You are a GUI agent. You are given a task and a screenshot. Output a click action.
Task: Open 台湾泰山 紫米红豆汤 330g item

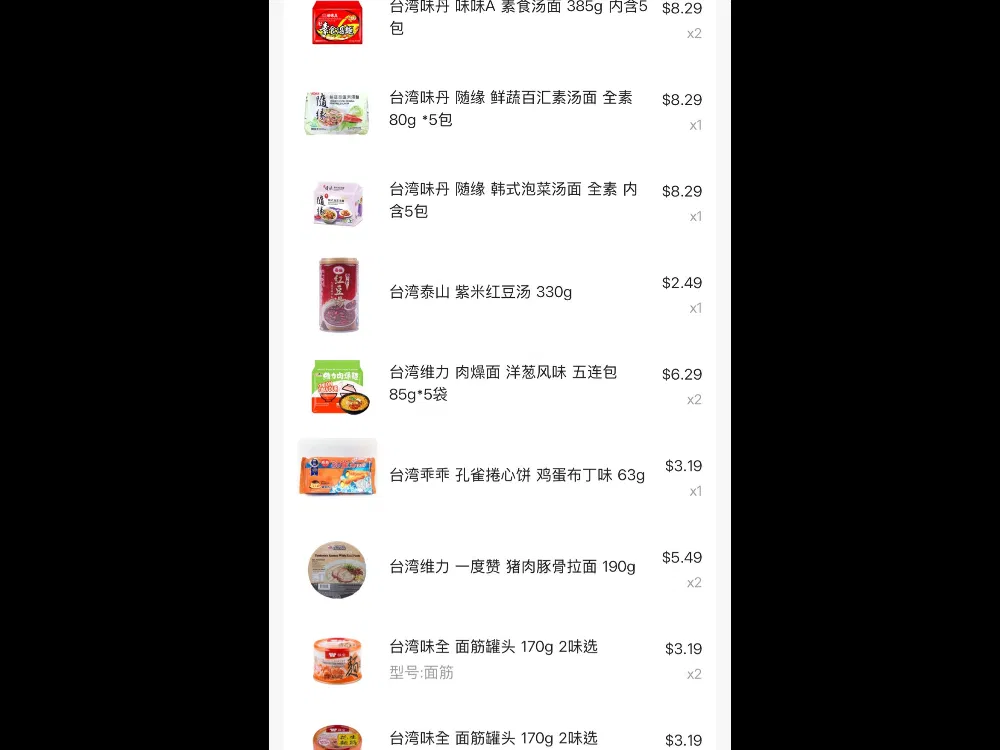coord(481,292)
